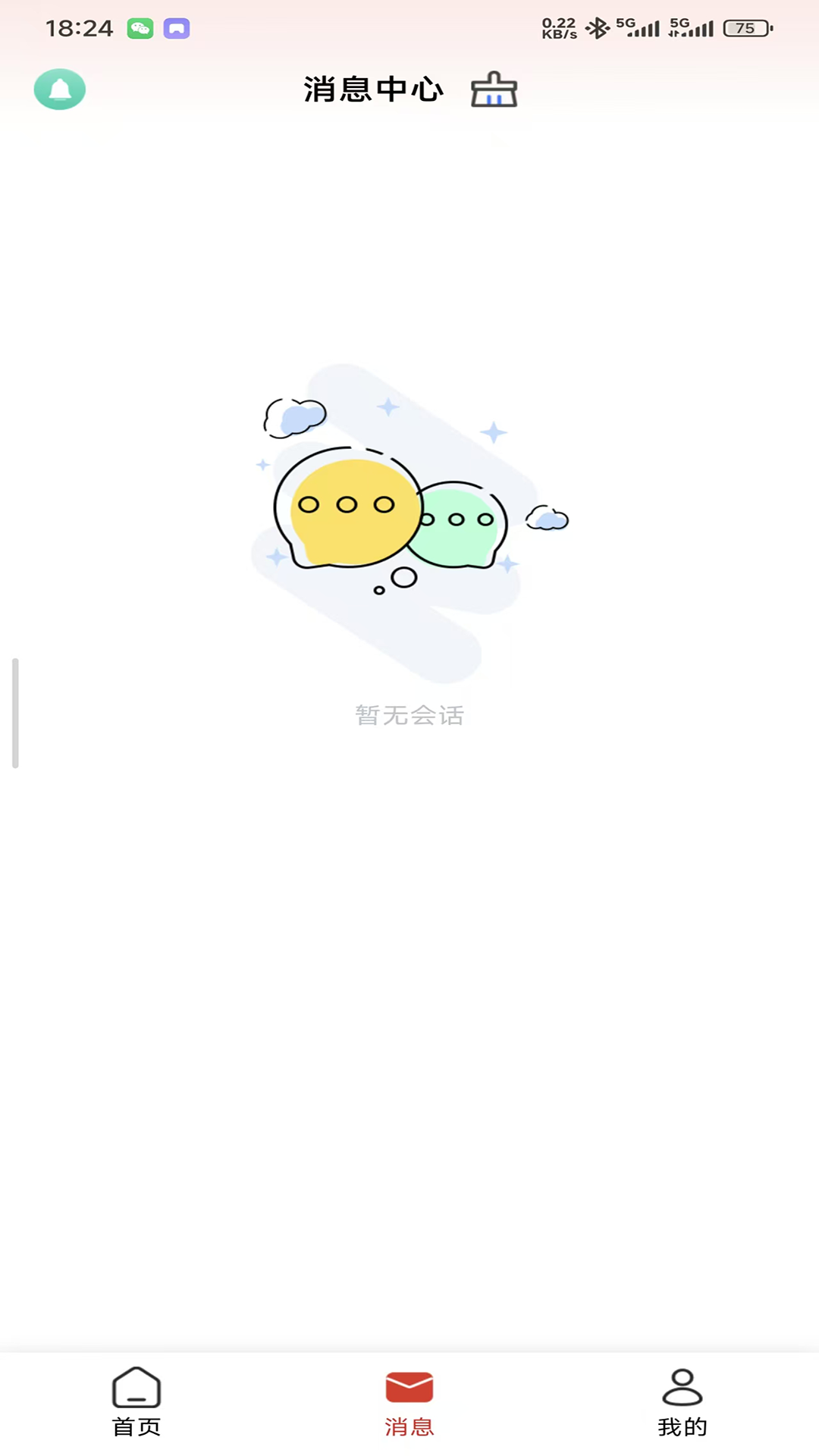Switch to the 首页 tab
The height and width of the screenshot is (1456, 819).
135,1403
